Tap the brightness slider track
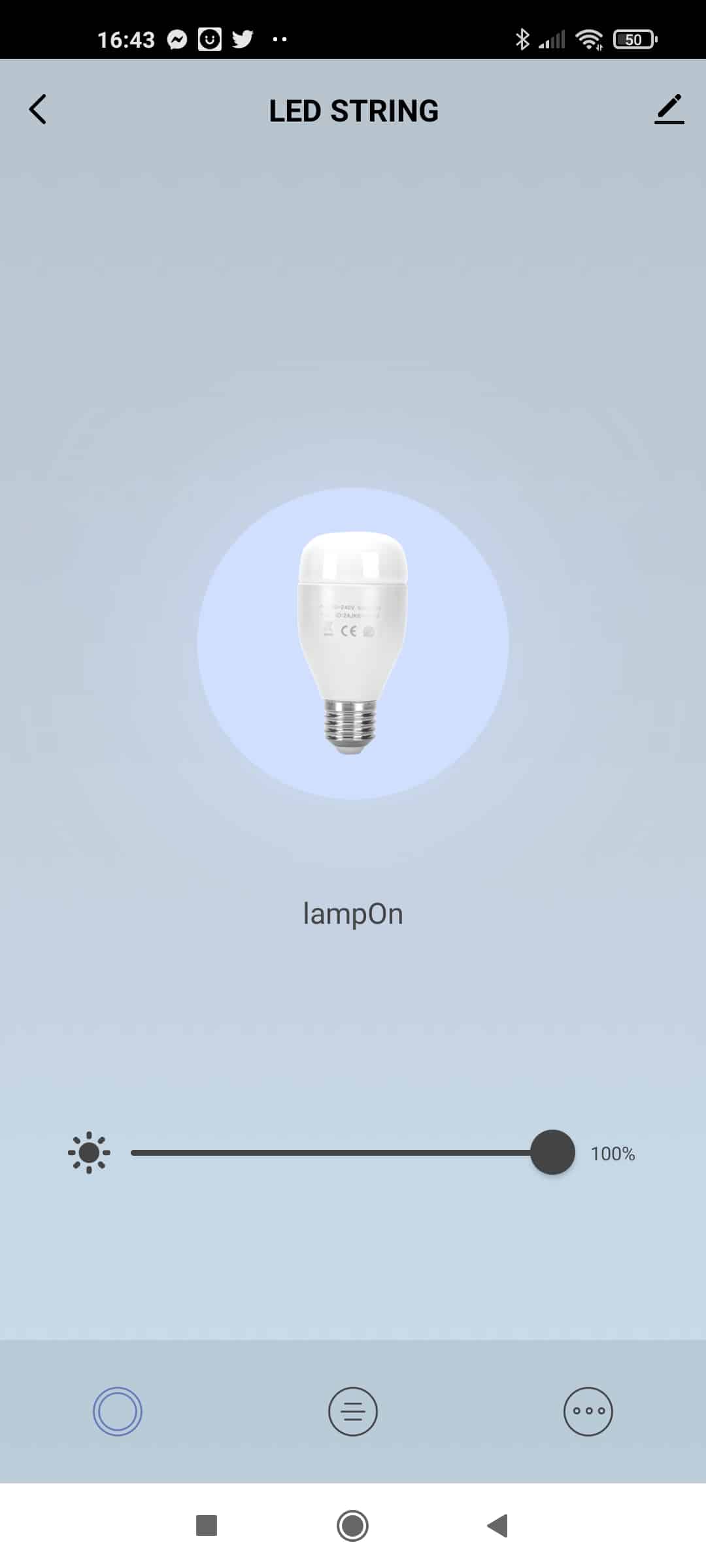This screenshot has width=706, height=1568. [353, 1152]
